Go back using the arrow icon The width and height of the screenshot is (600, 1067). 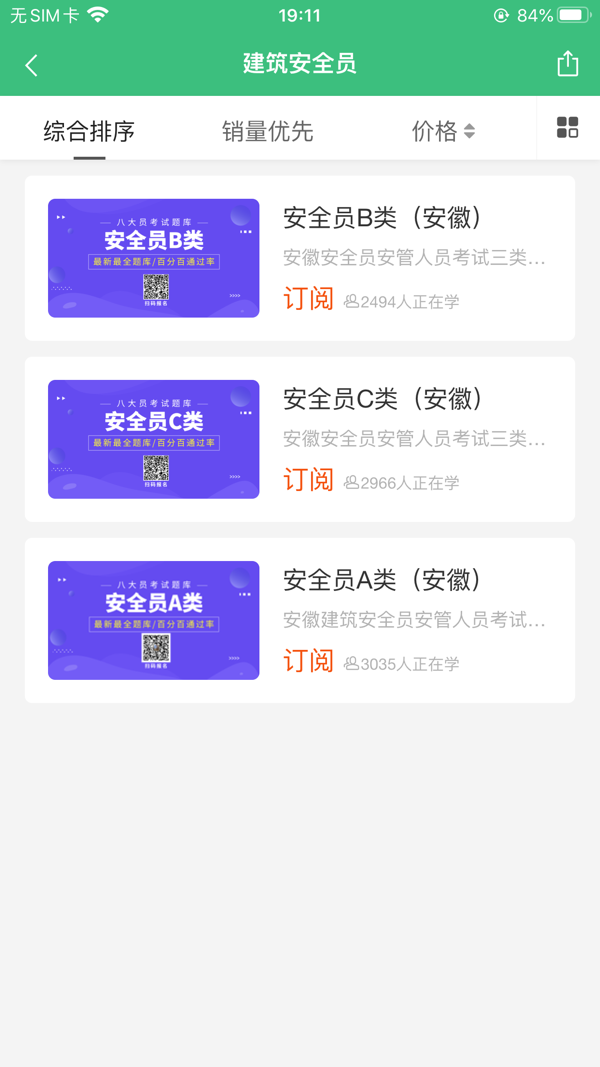[x=32, y=65]
